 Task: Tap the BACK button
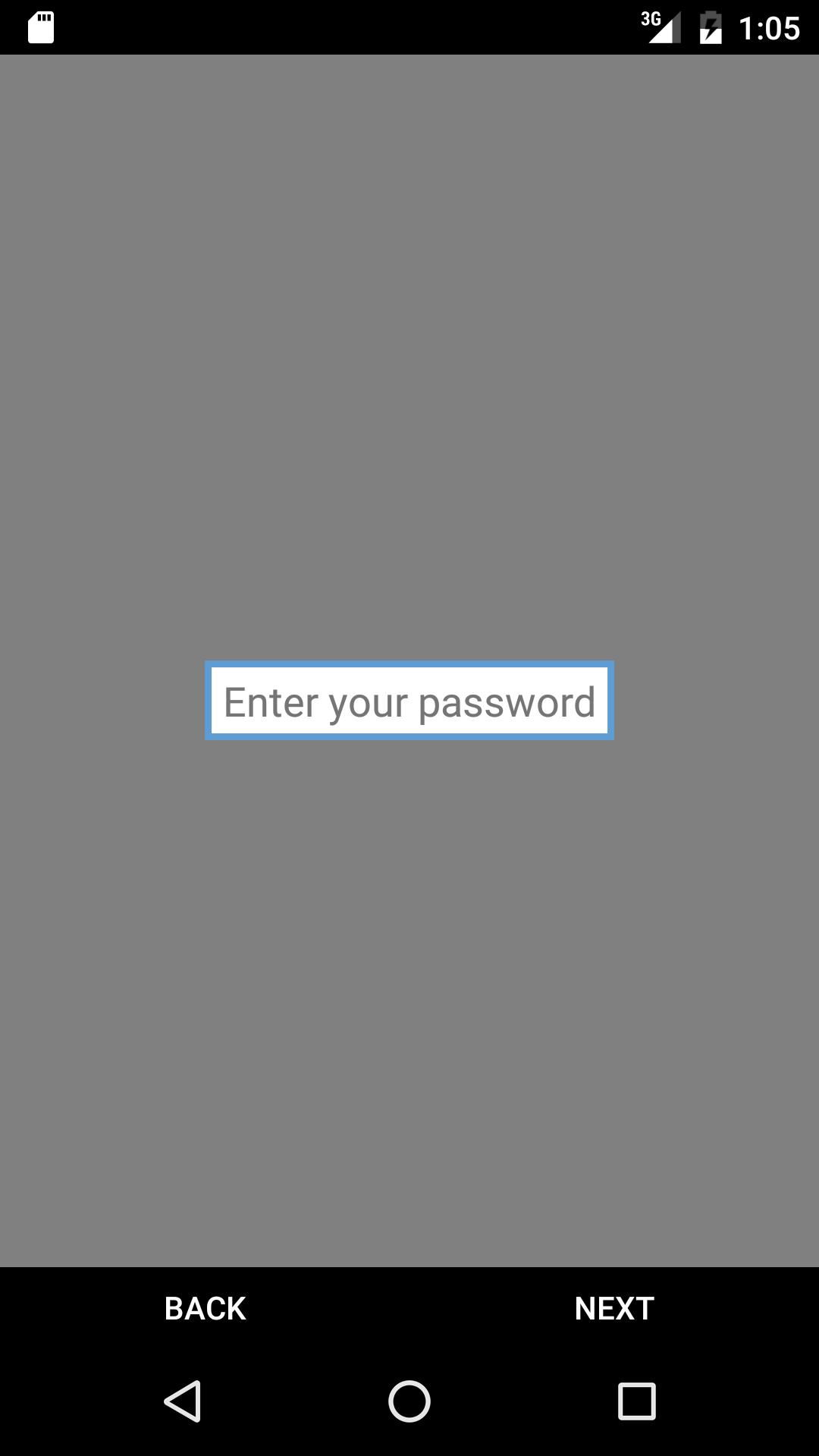pyautogui.click(x=205, y=1308)
